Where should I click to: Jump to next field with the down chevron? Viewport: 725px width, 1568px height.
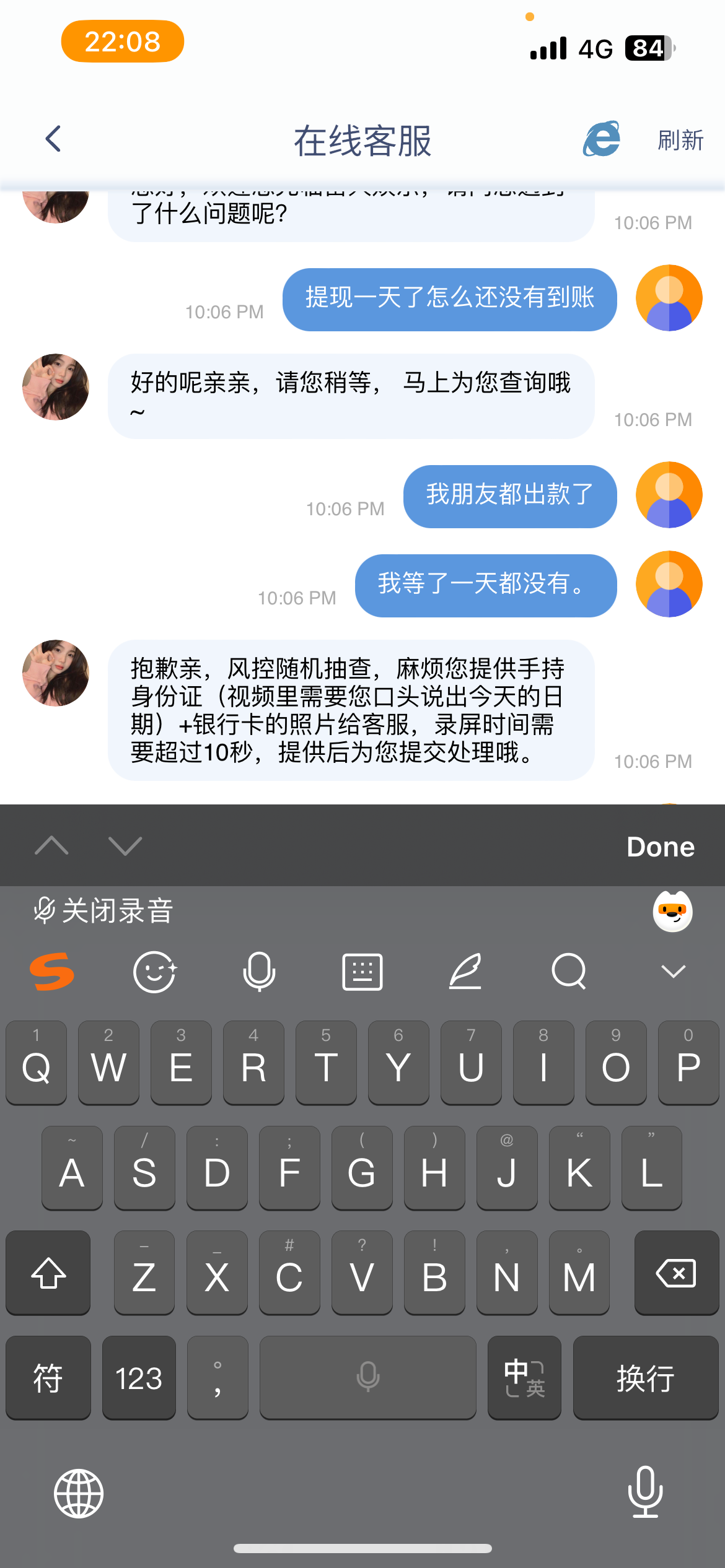[124, 845]
